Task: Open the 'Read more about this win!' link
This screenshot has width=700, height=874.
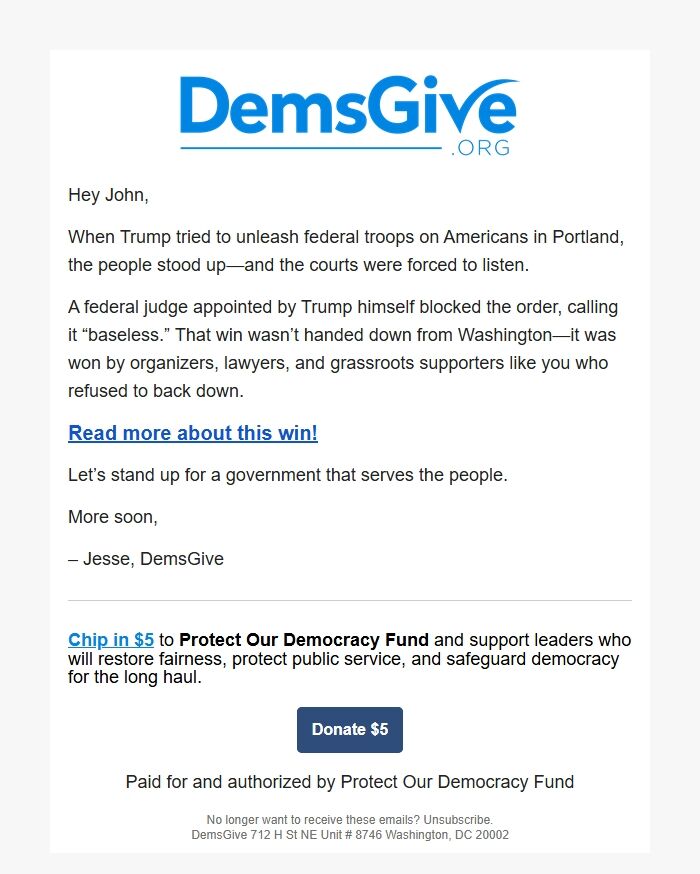Action: click(193, 433)
